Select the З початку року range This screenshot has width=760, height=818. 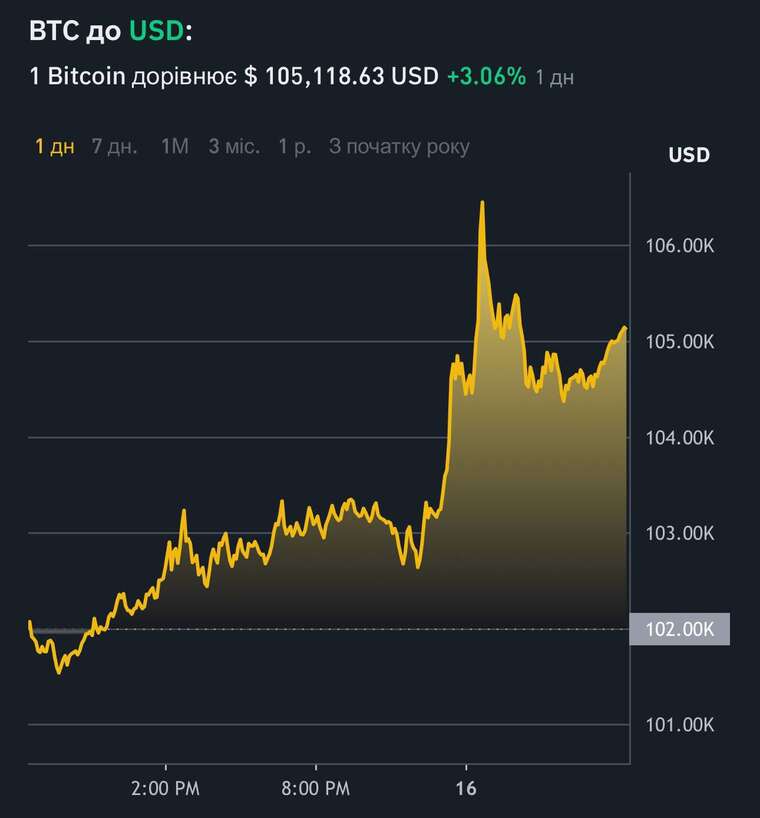click(x=399, y=147)
